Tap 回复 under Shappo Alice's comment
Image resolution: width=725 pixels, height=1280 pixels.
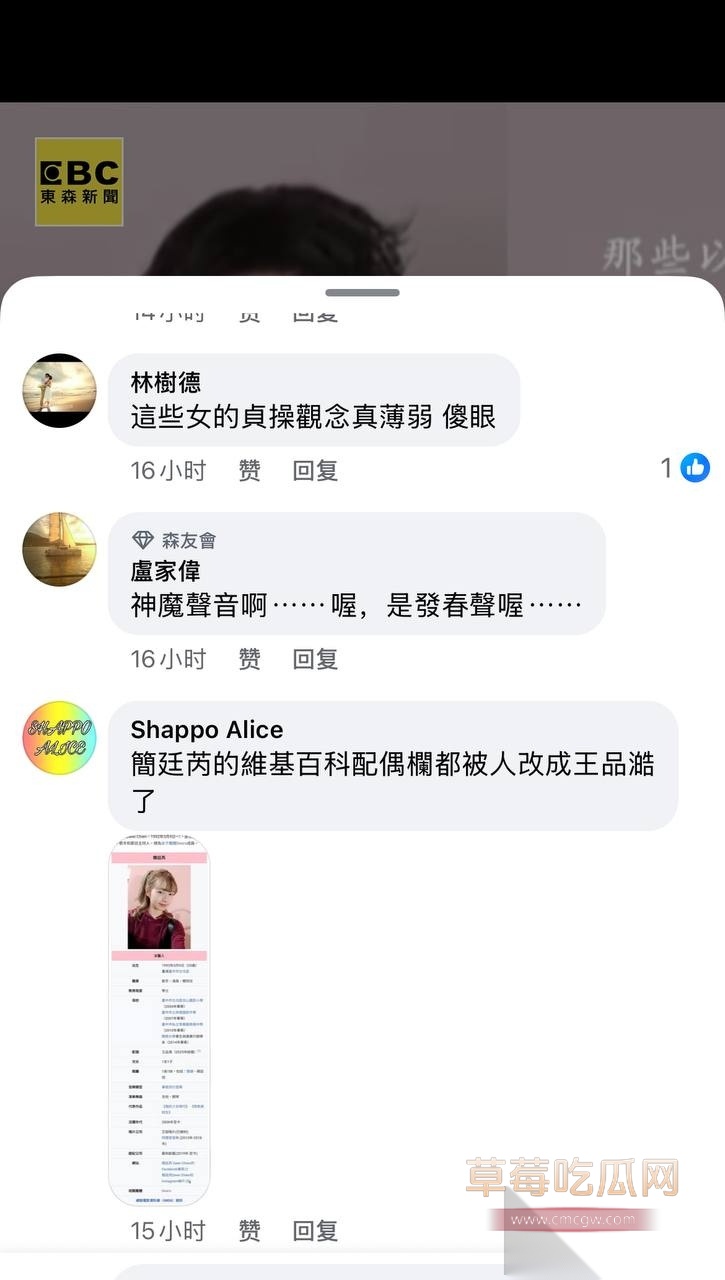tap(314, 1231)
